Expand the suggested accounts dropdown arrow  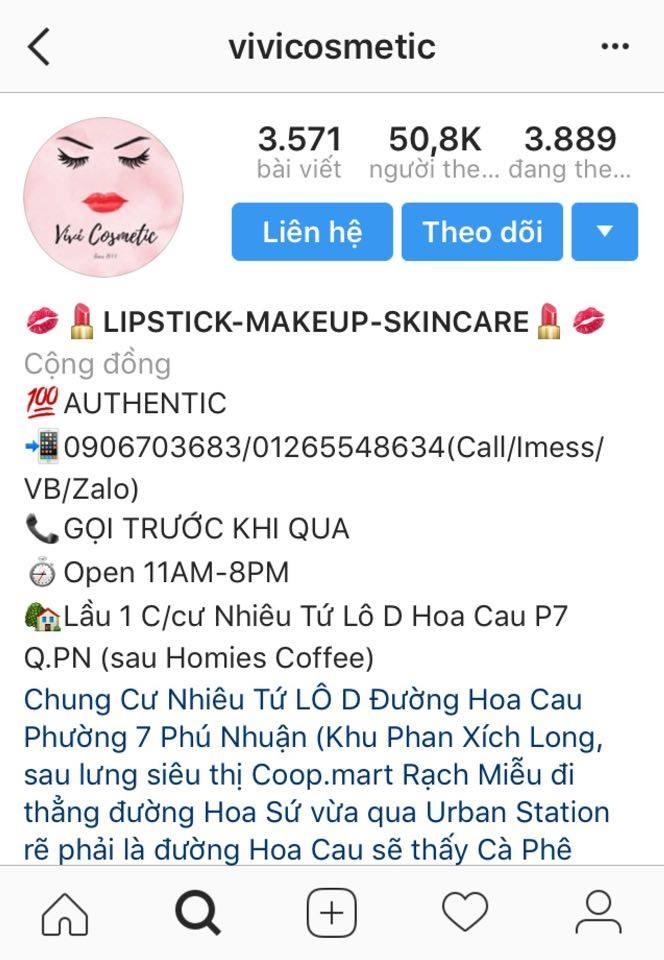tap(604, 232)
